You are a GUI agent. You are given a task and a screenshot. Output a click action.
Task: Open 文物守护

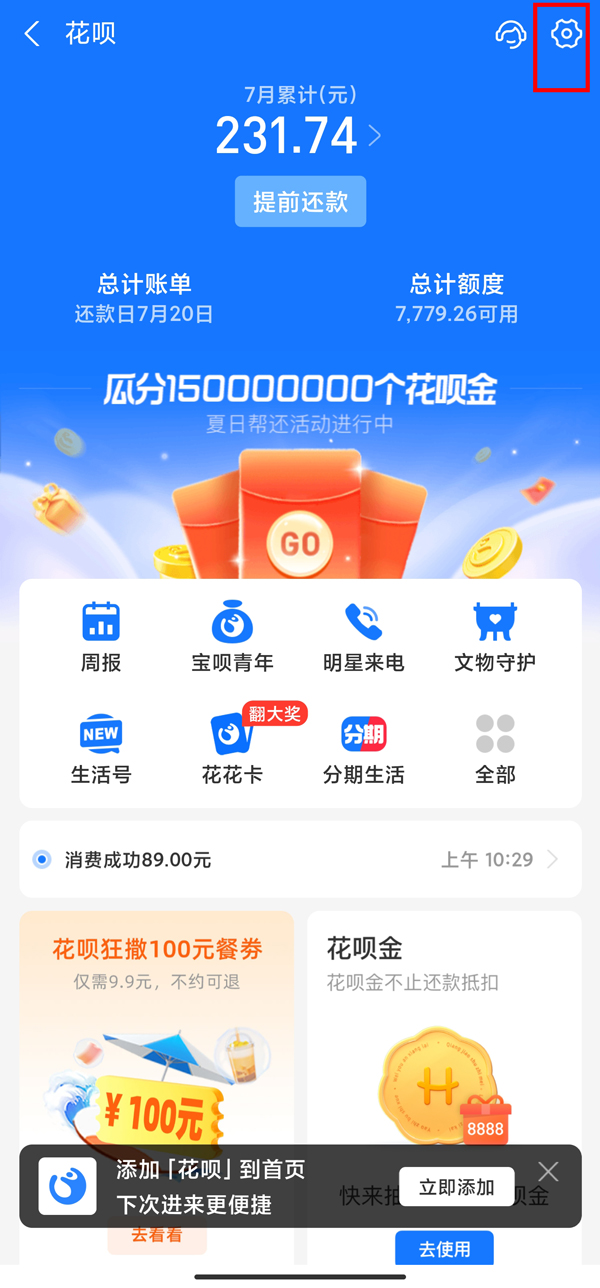pos(495,636)
